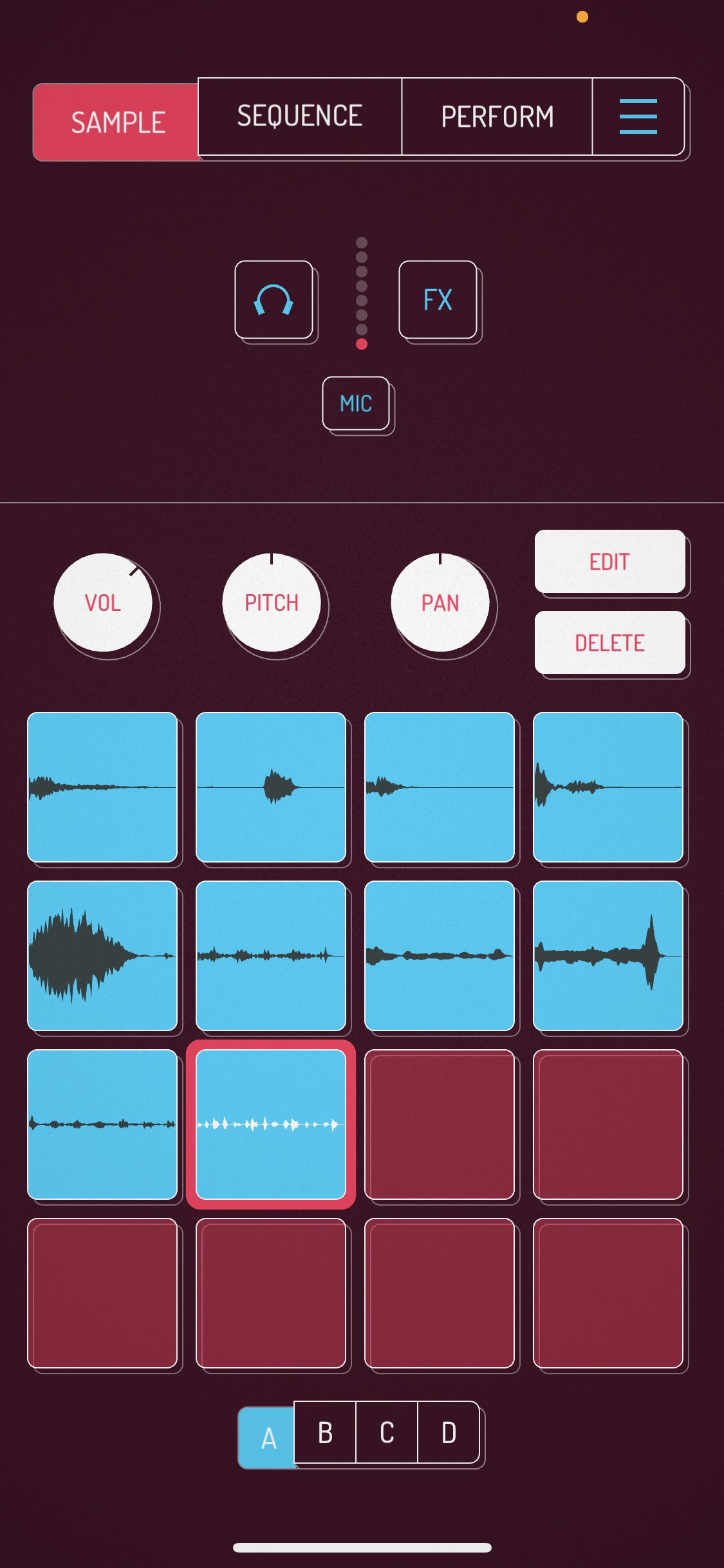
Task: Switch to pad bank C
Action: click(x=387, y=1432)
